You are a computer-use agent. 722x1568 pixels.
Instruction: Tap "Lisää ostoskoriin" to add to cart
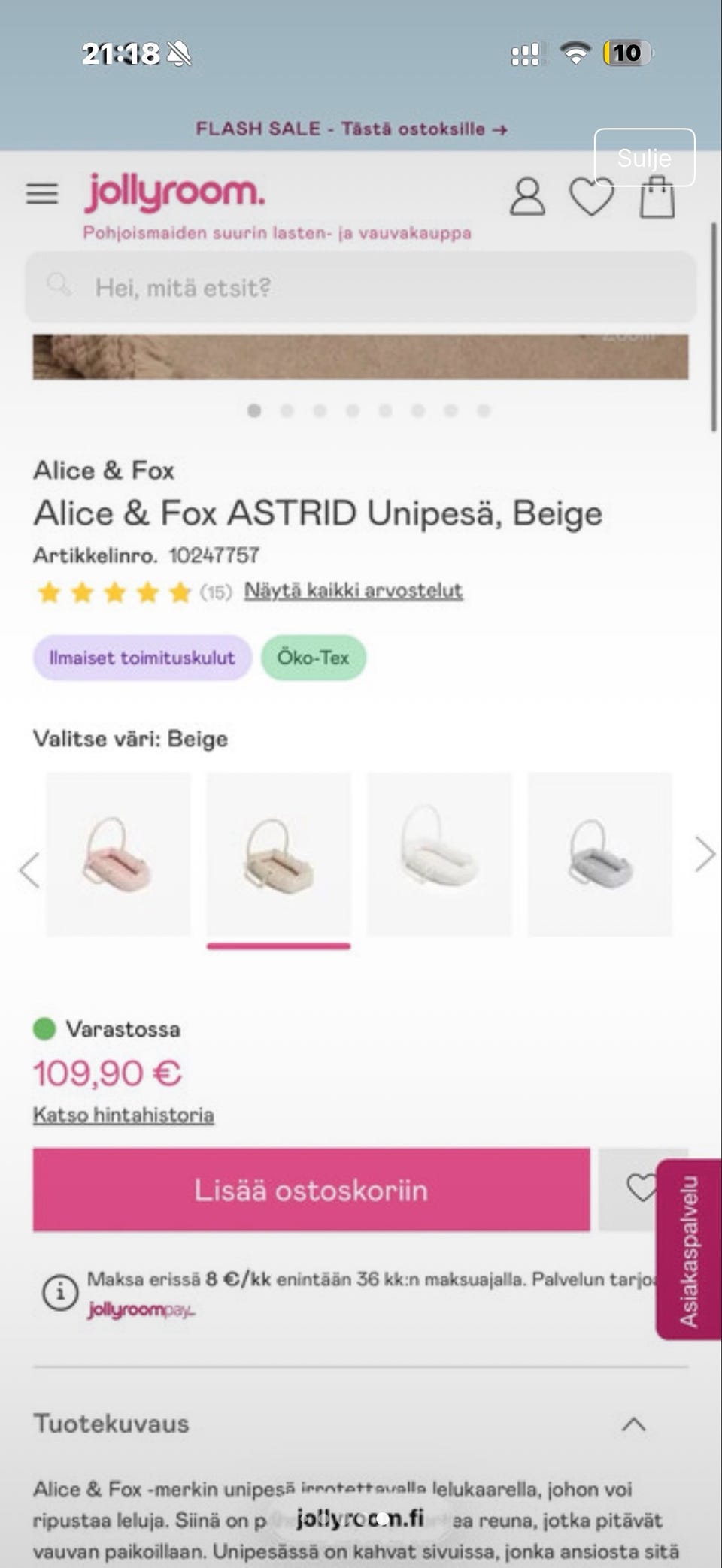[x=311, y=1190]
